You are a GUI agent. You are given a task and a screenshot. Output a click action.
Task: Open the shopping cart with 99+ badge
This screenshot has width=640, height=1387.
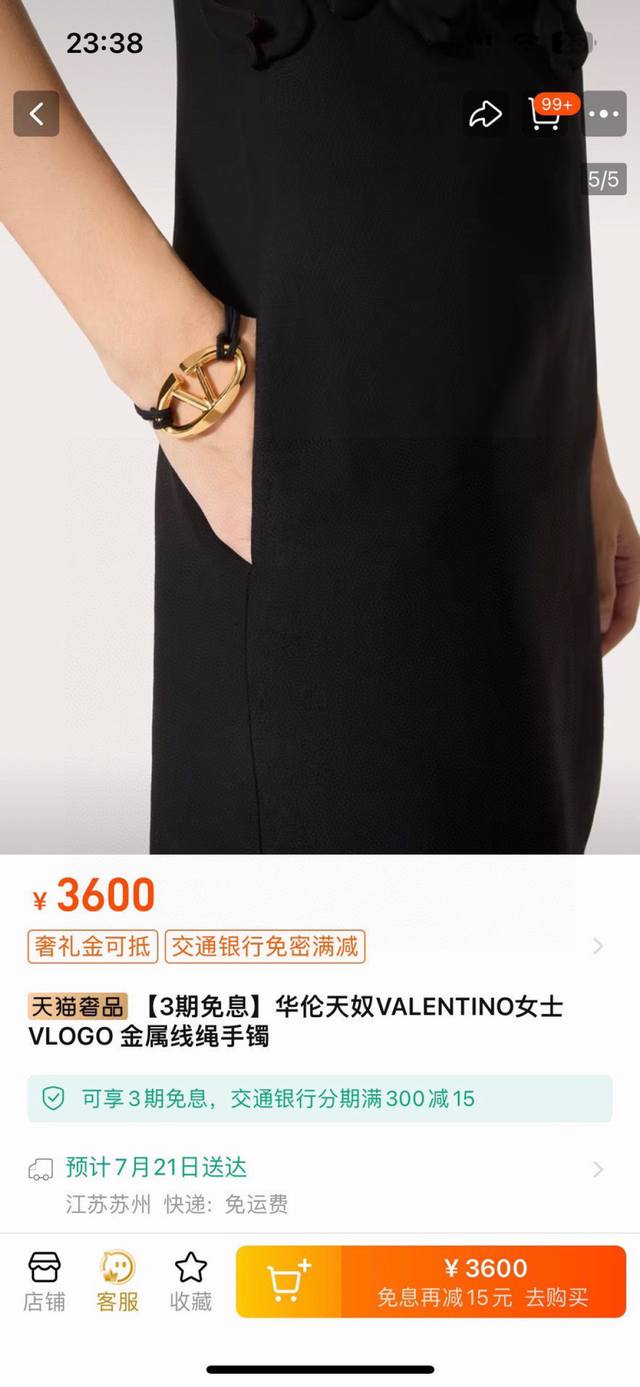coord(545,114)
